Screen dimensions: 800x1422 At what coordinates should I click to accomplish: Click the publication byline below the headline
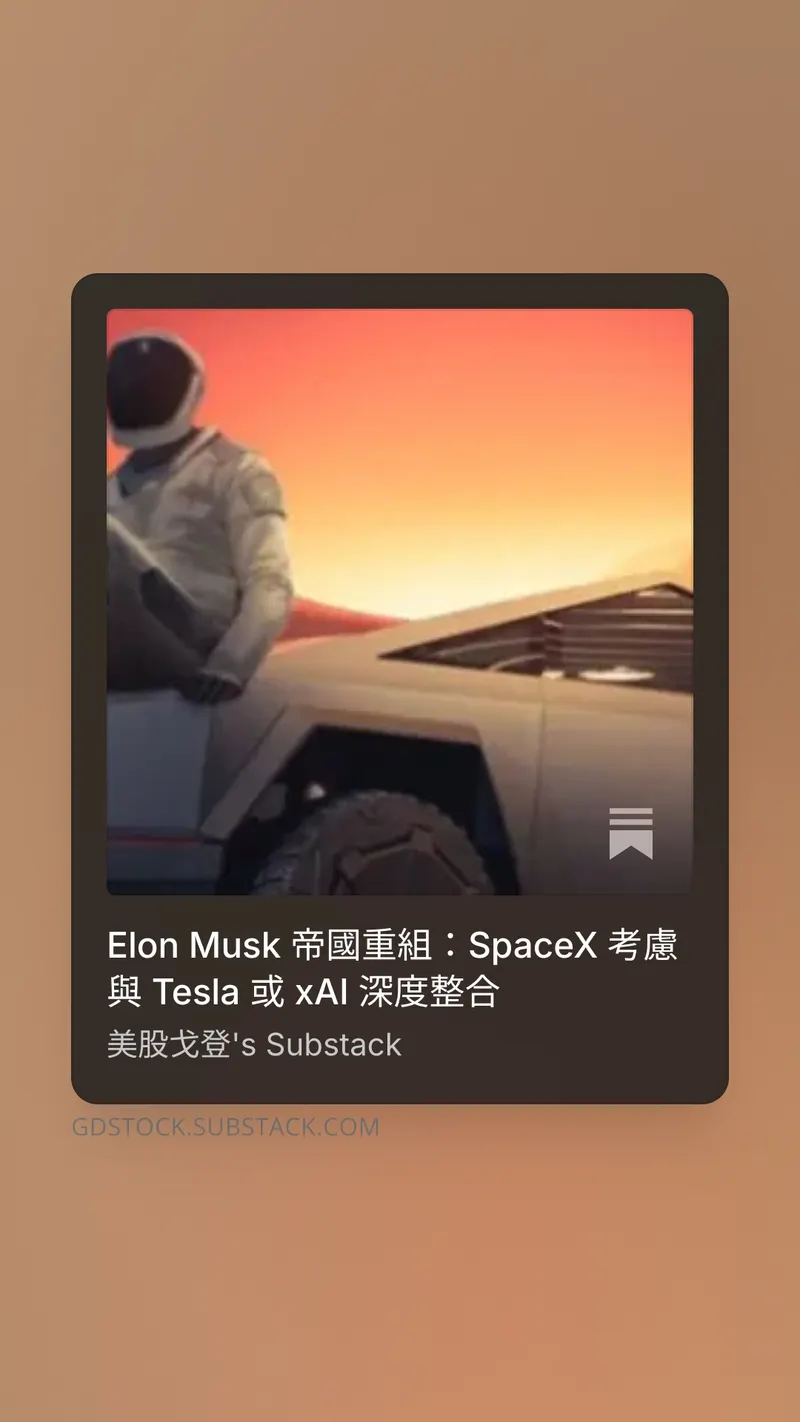(x=253, y=1044)
